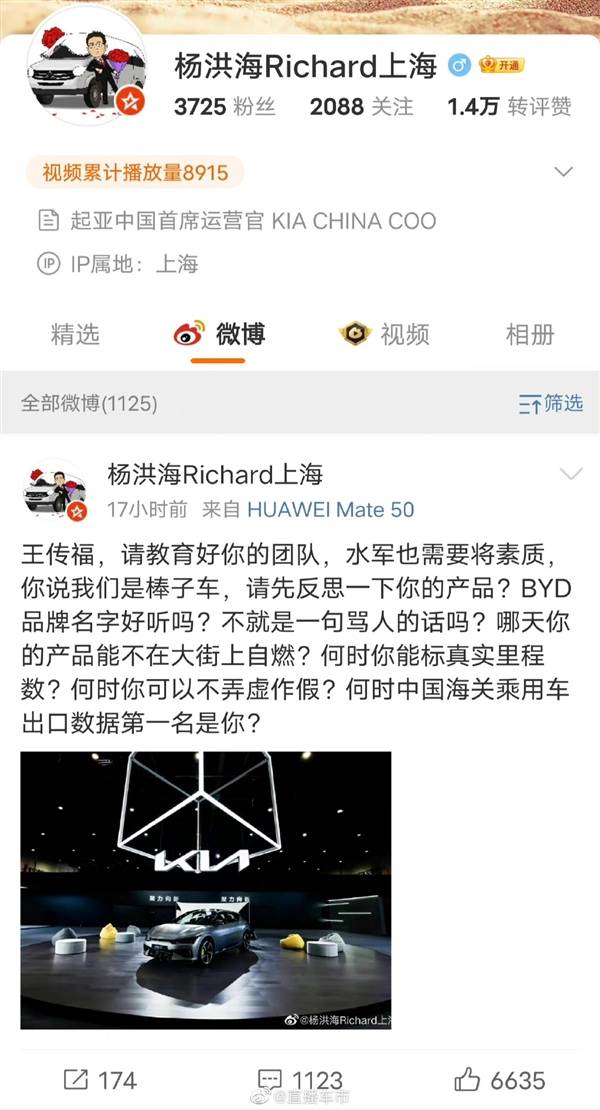Switch to the 视频 tab
This screenshot has height=1110, width=600.
pyautogui.click(x=385, y=334)
